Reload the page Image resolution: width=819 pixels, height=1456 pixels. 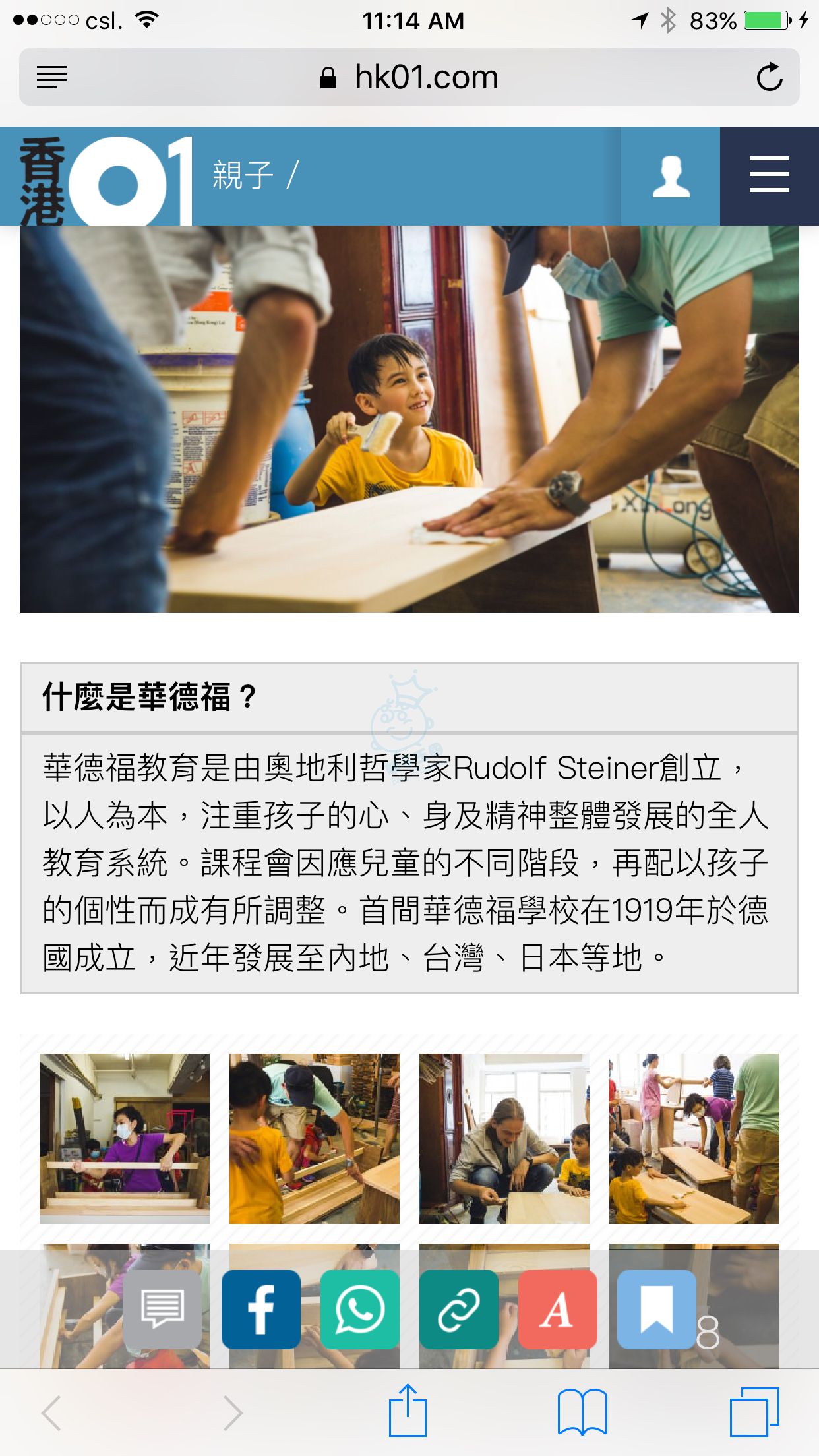pyautogui.click(x=769, y=77)
